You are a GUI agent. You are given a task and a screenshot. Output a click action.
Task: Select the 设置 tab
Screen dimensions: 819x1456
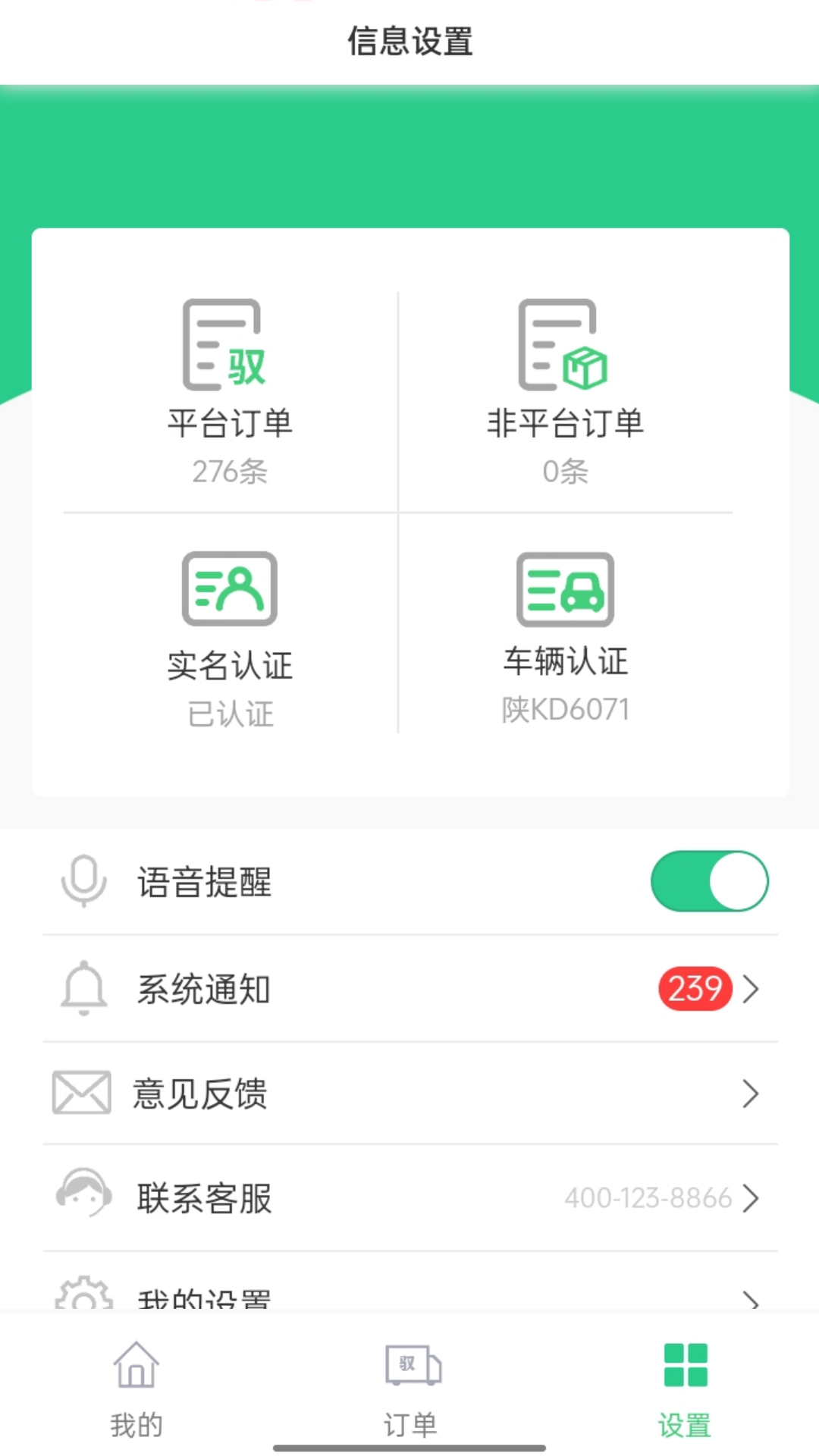click(685, 1388)
